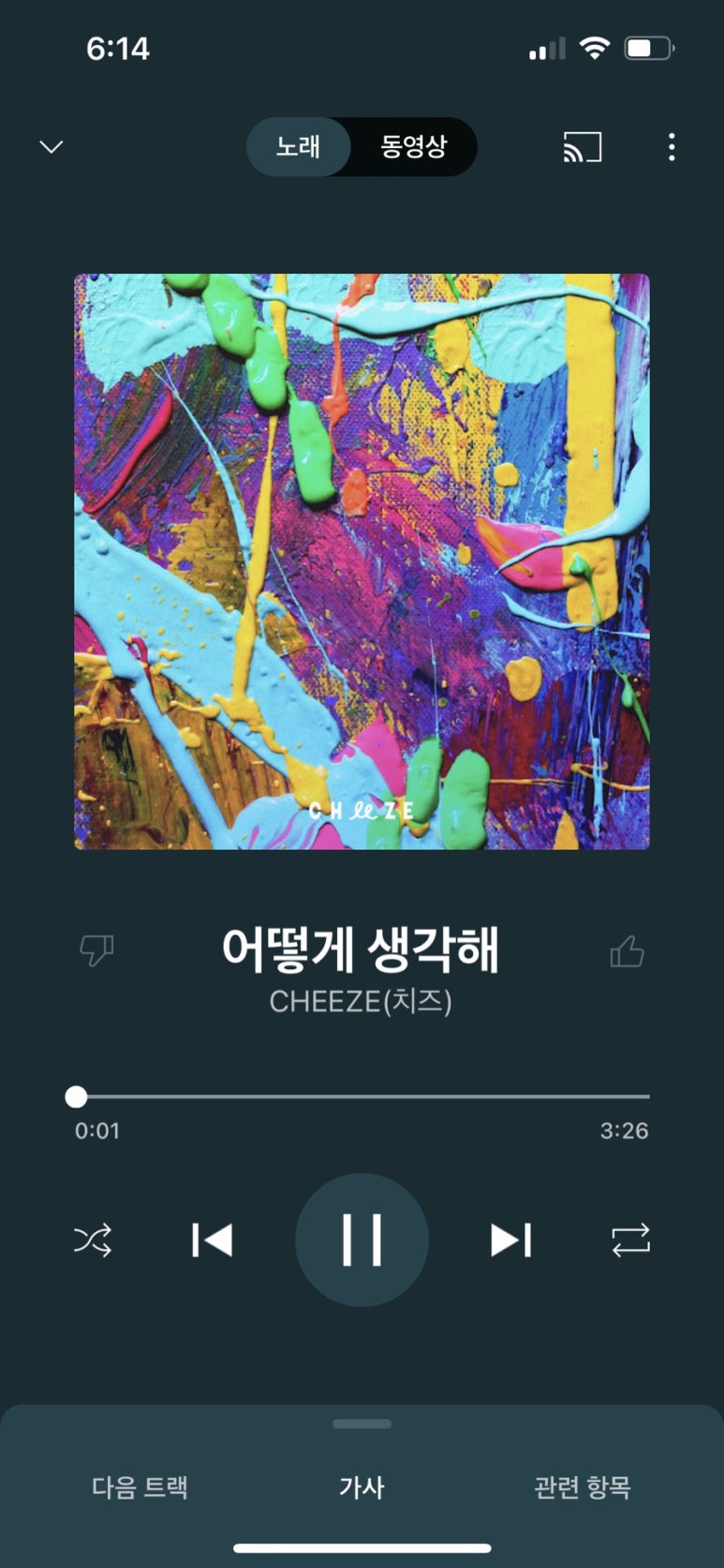Image resolution: width=724 pixels, height=1568 pixels.
Task: Open the cast to device icon
Action: (582, 147)
